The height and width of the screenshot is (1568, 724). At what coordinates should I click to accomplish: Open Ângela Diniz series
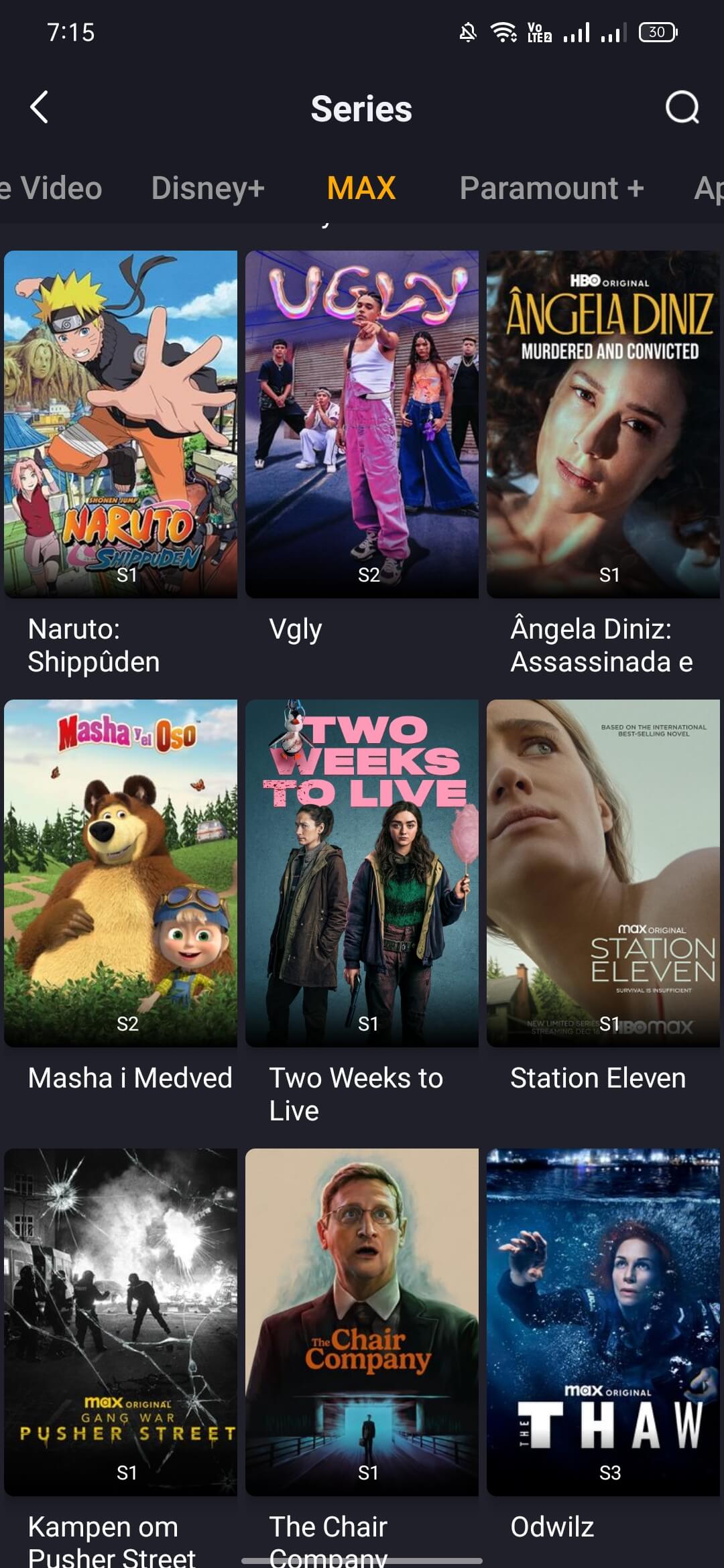[x=603, y=424]
